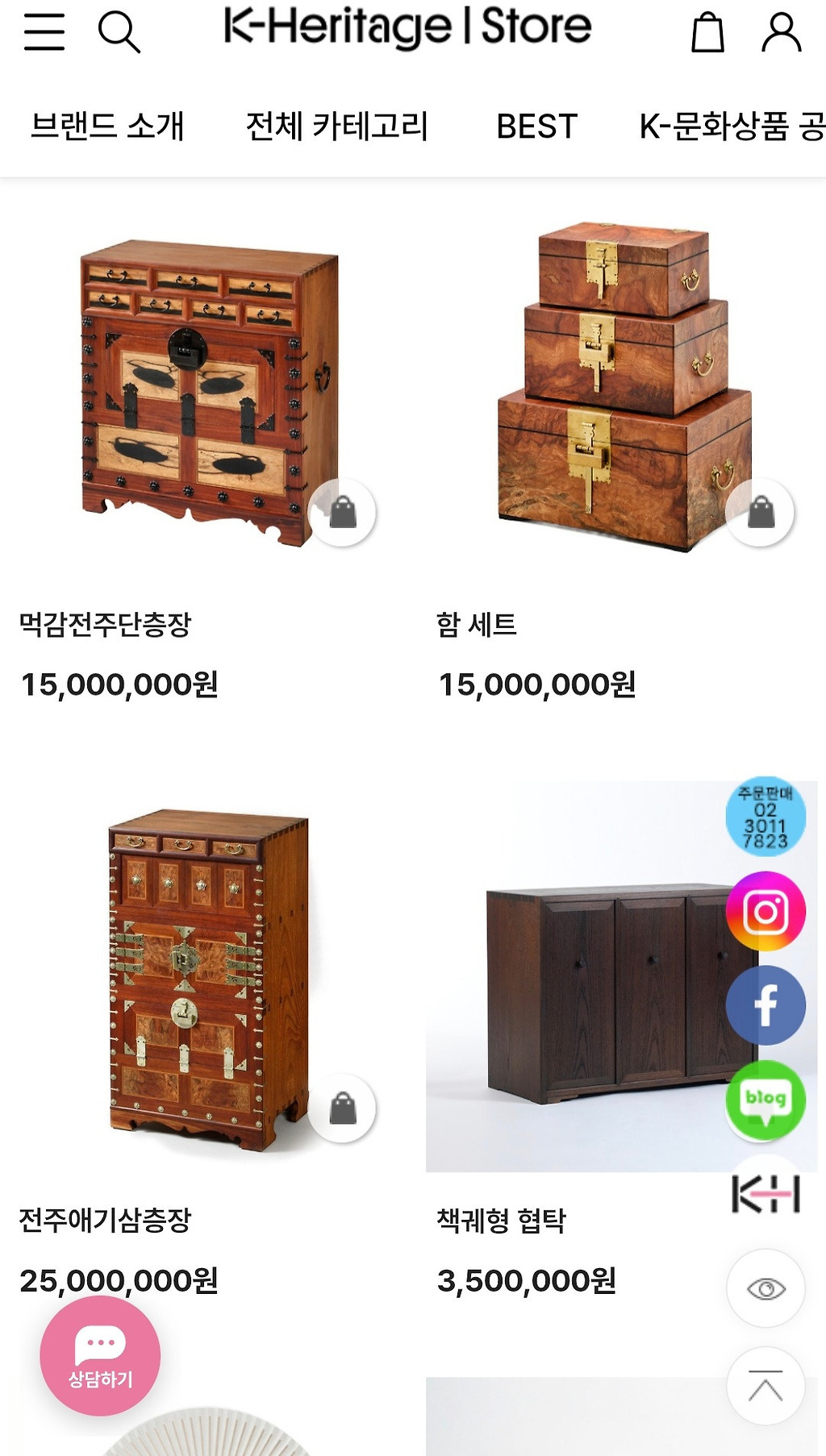
Task: Open the user account icon
Action: click(781, 32)
